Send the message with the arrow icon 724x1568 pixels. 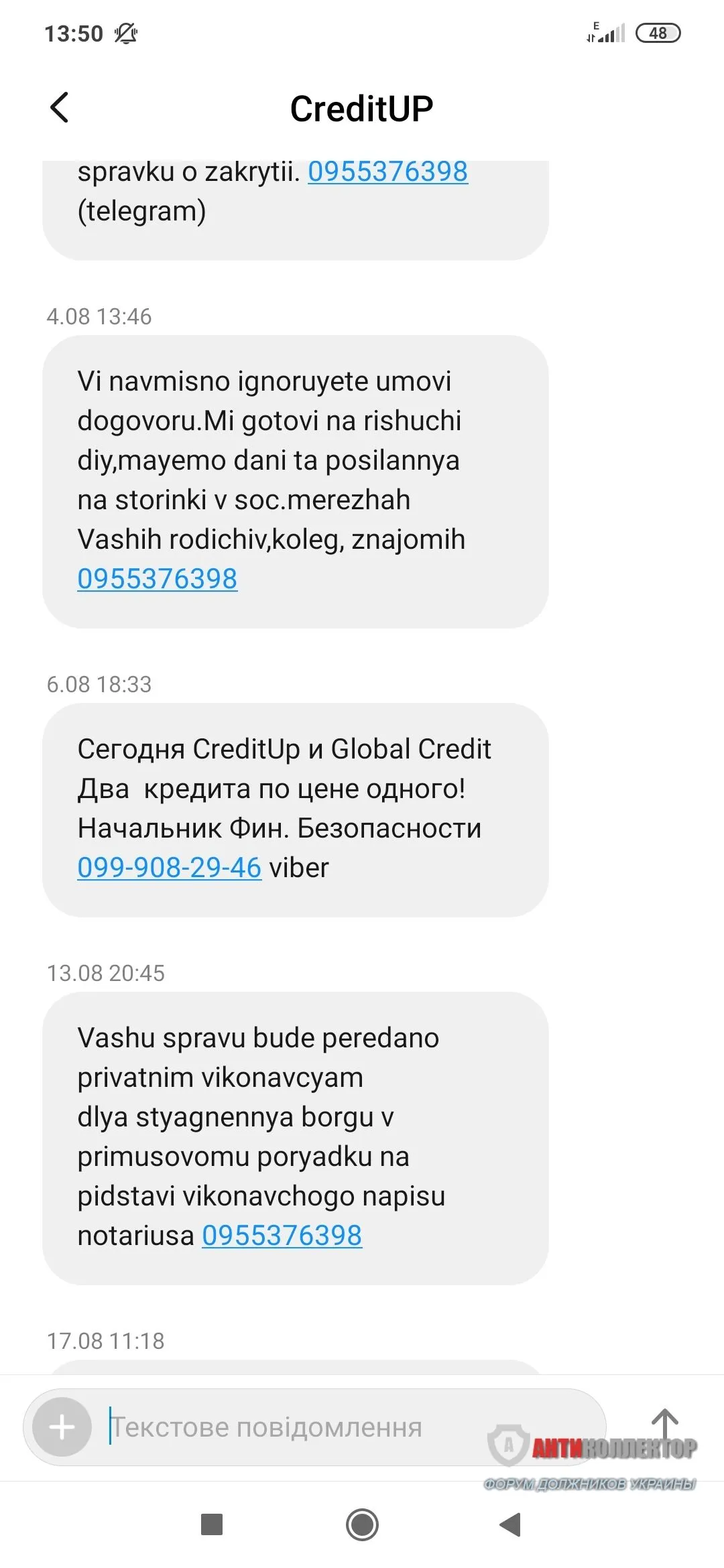tap(665, 1422)
